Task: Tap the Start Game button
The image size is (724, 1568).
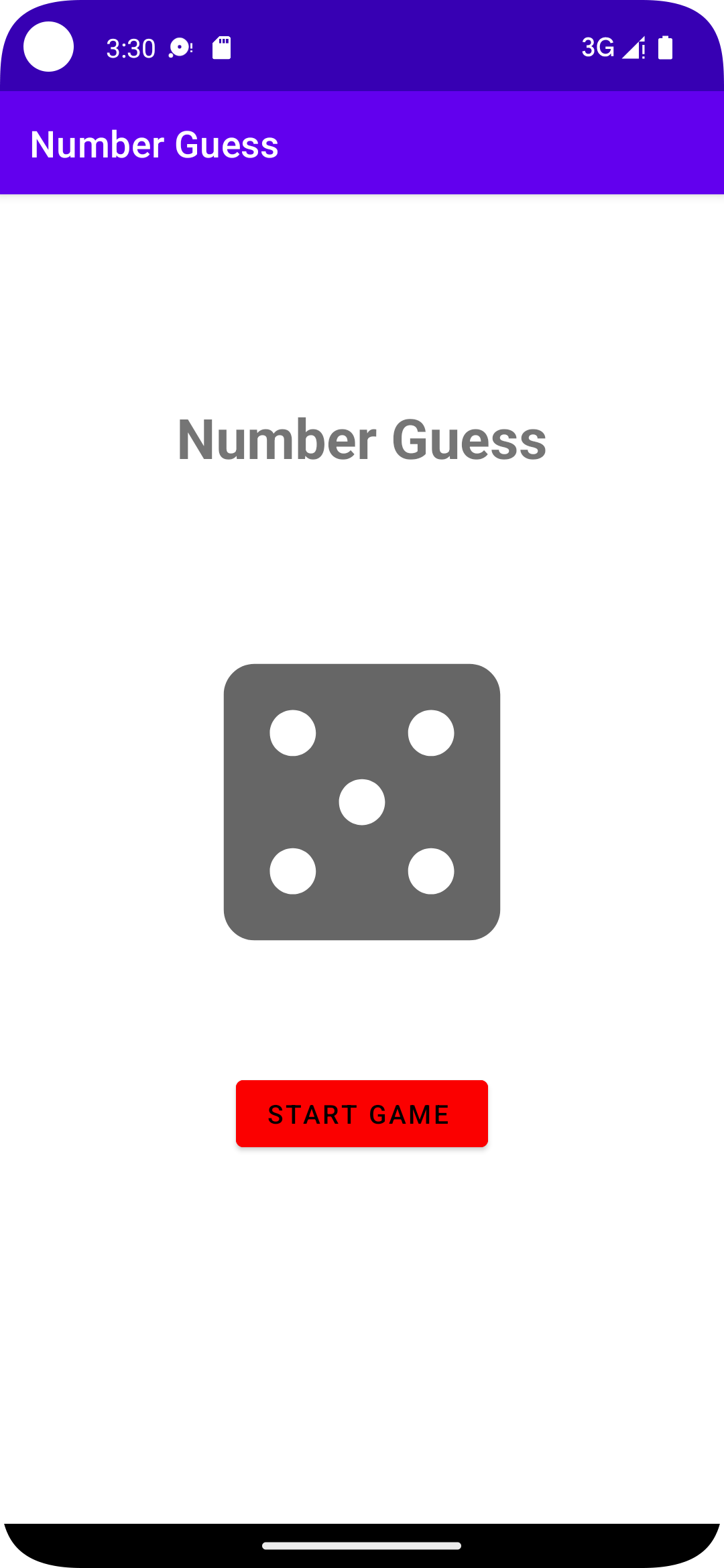Action: [x=361, y=1114]
